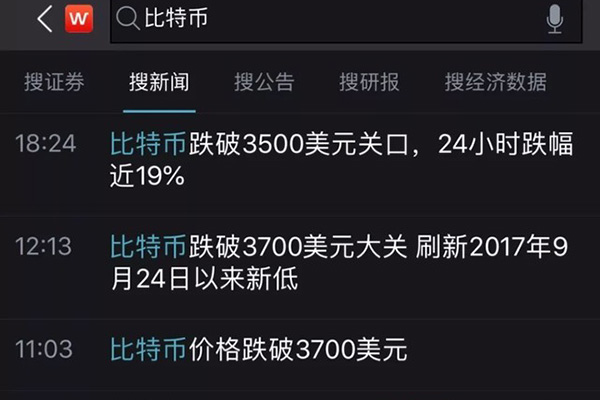The width and height of the screenshot is (600, 400).
Task: Switch to the 搜公告 tab
Action: tap(264, 82)
